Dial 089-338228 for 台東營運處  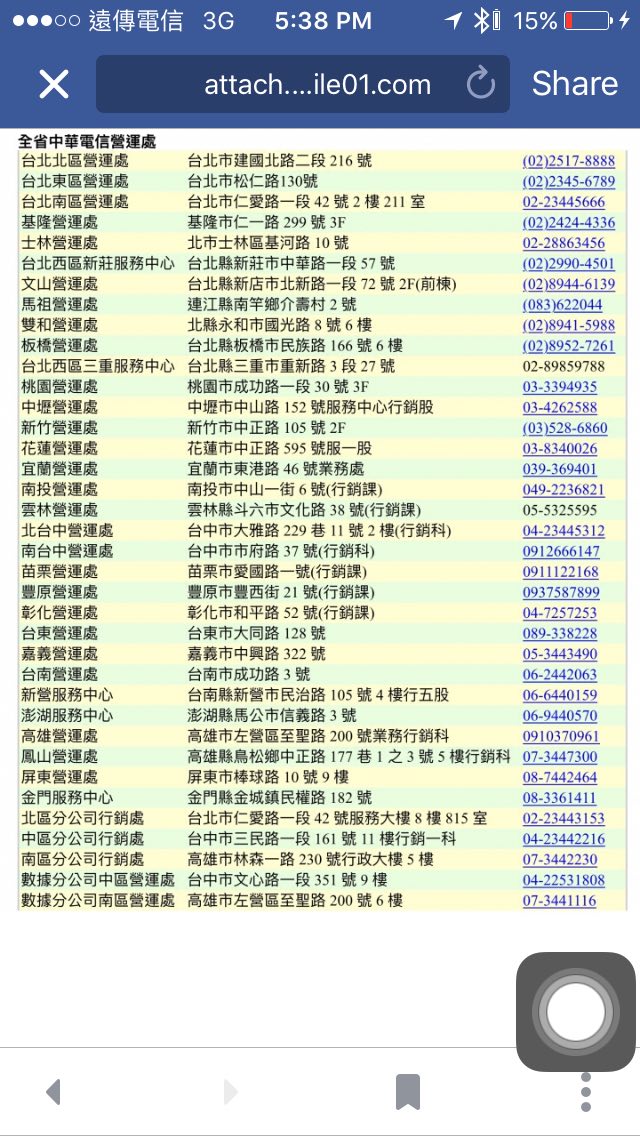coord(559,633)
